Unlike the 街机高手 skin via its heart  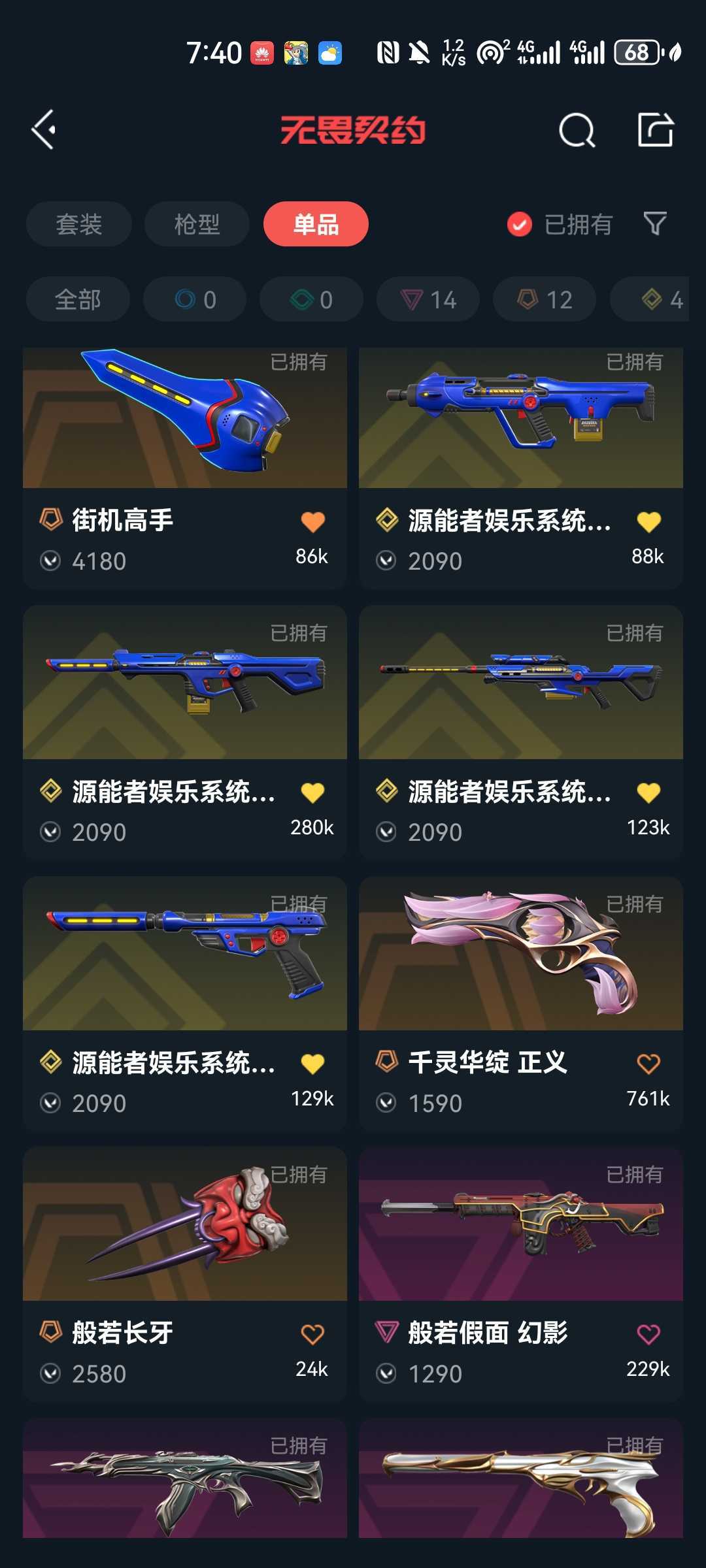(x=312, y=521)
